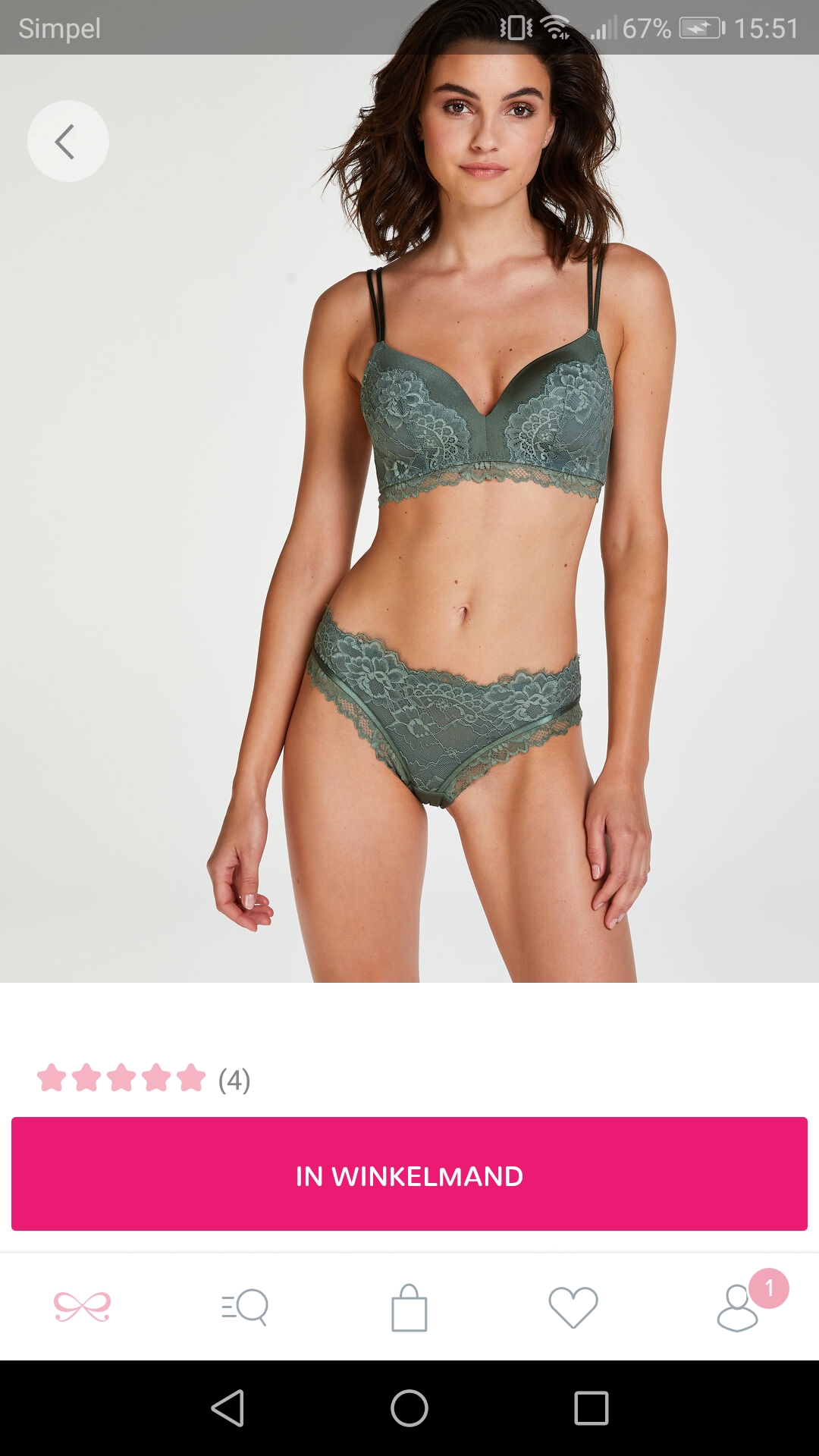This screenshot has height=1456, width=819.
Task: Add item with IN WINKELMAND button
Action: [409, 1174]
